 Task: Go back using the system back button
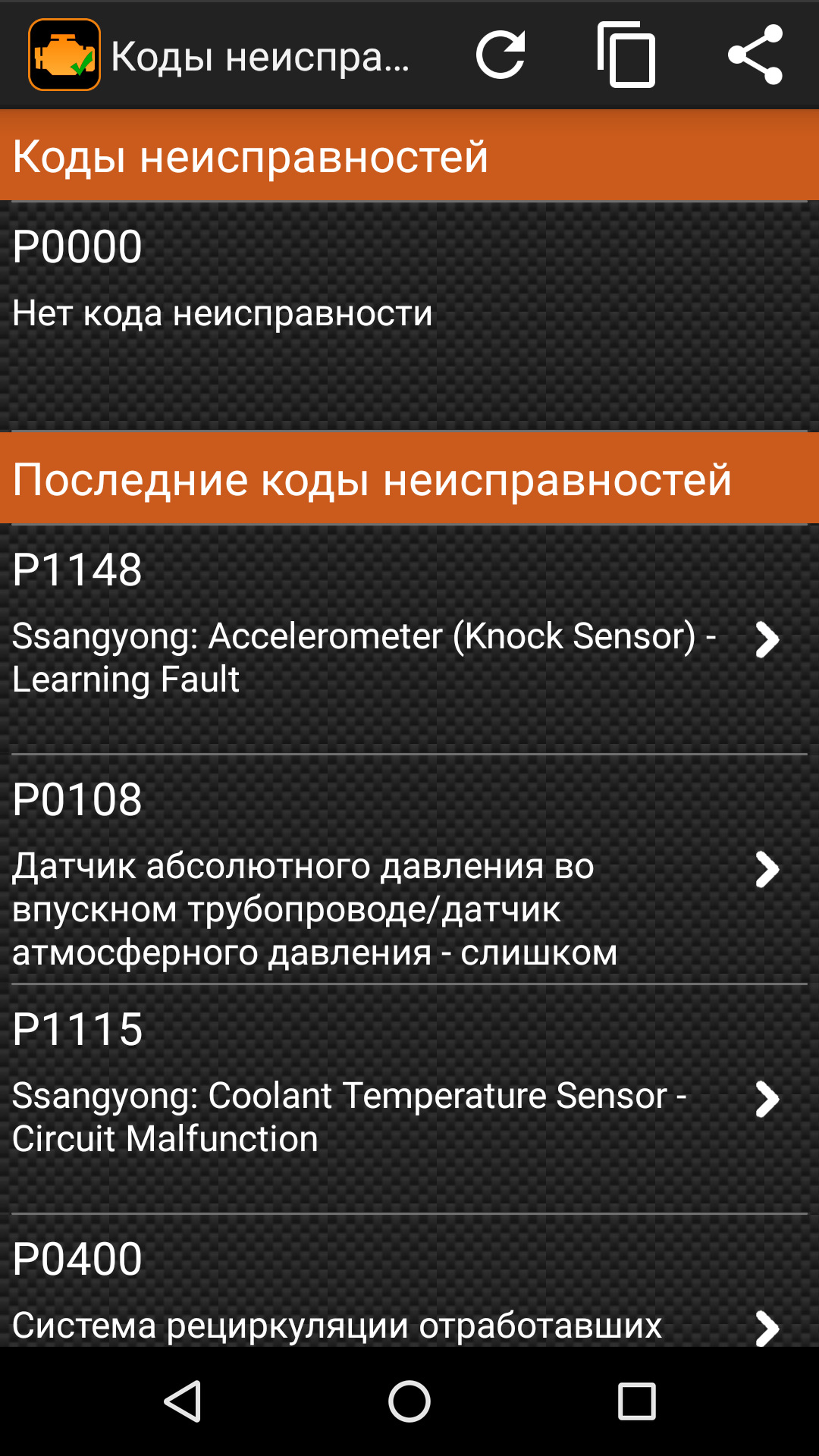[x=183, y=1401]
